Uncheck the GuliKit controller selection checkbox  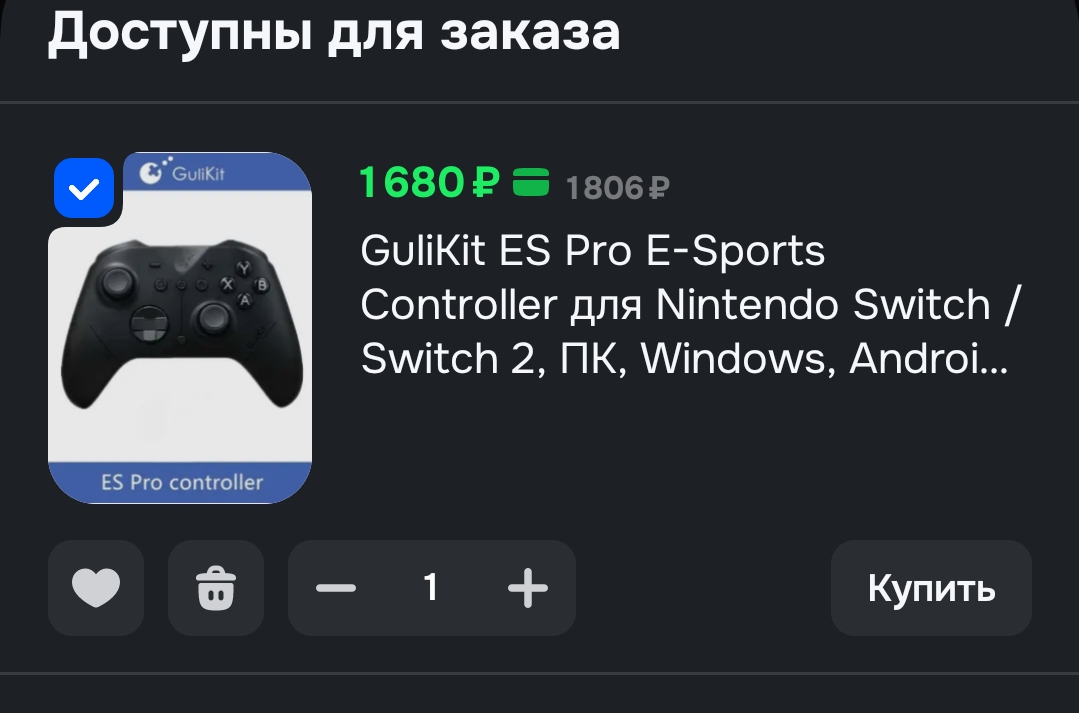coord(84,188)
